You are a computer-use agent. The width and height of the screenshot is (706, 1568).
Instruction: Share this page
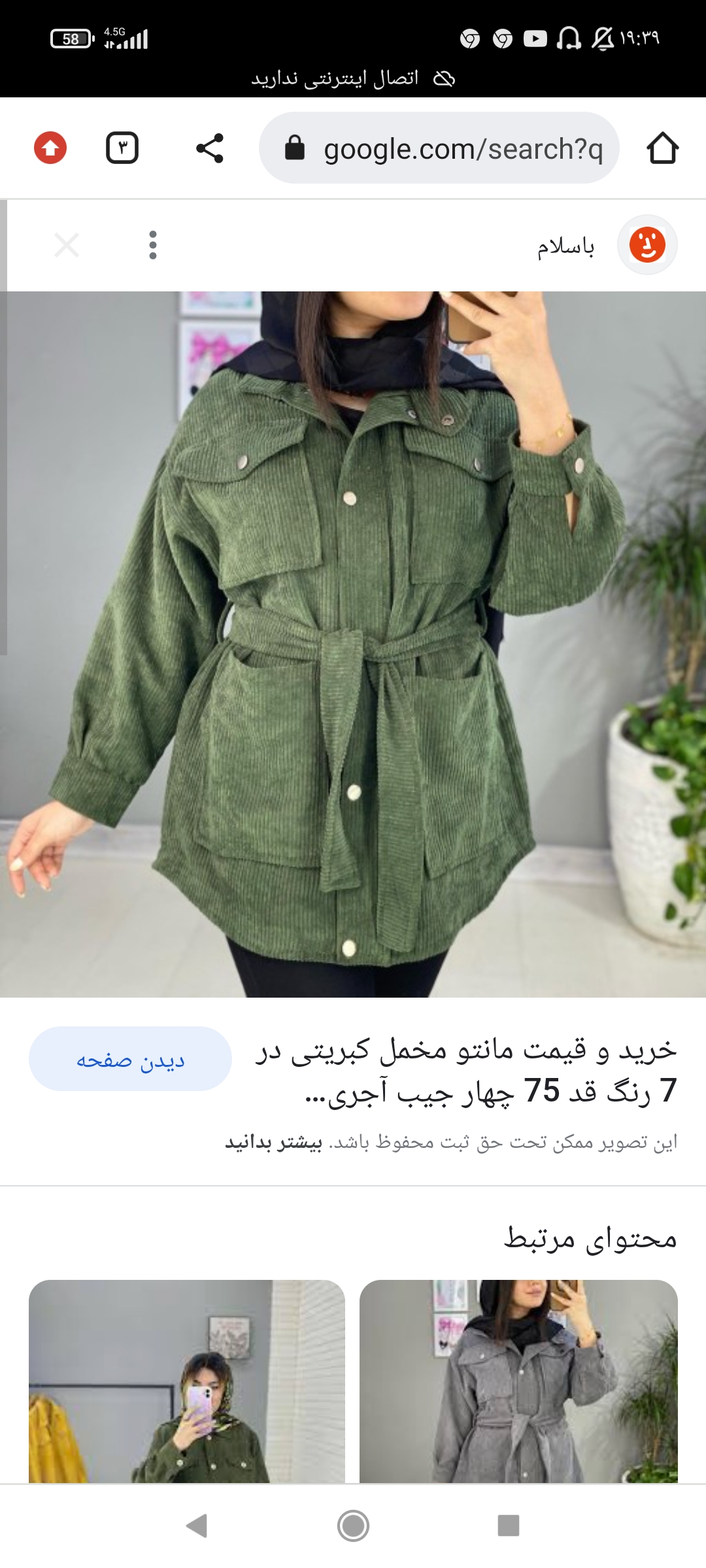[210, 148]
